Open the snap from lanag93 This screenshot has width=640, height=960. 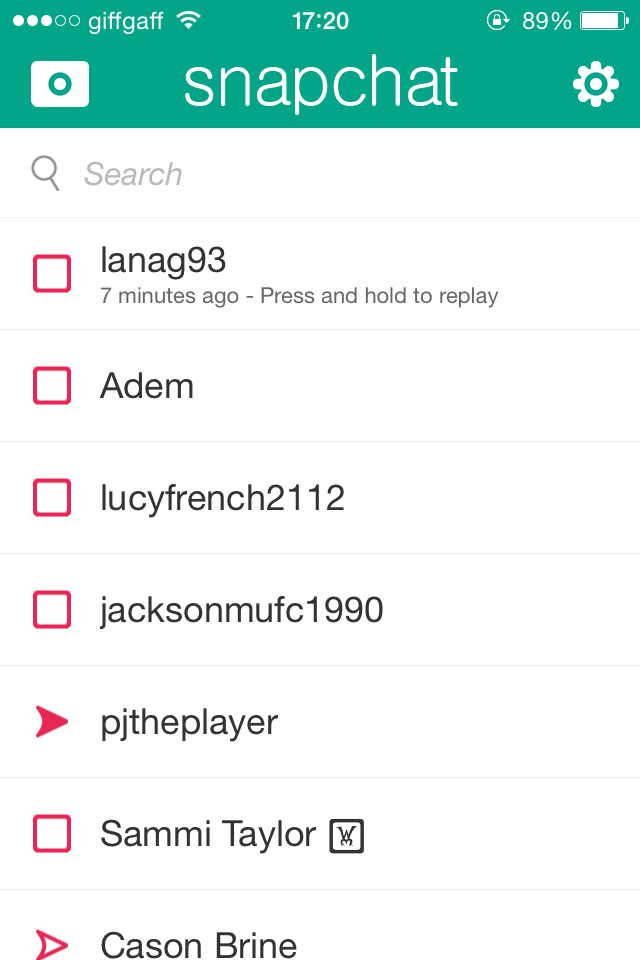(320, 274)
